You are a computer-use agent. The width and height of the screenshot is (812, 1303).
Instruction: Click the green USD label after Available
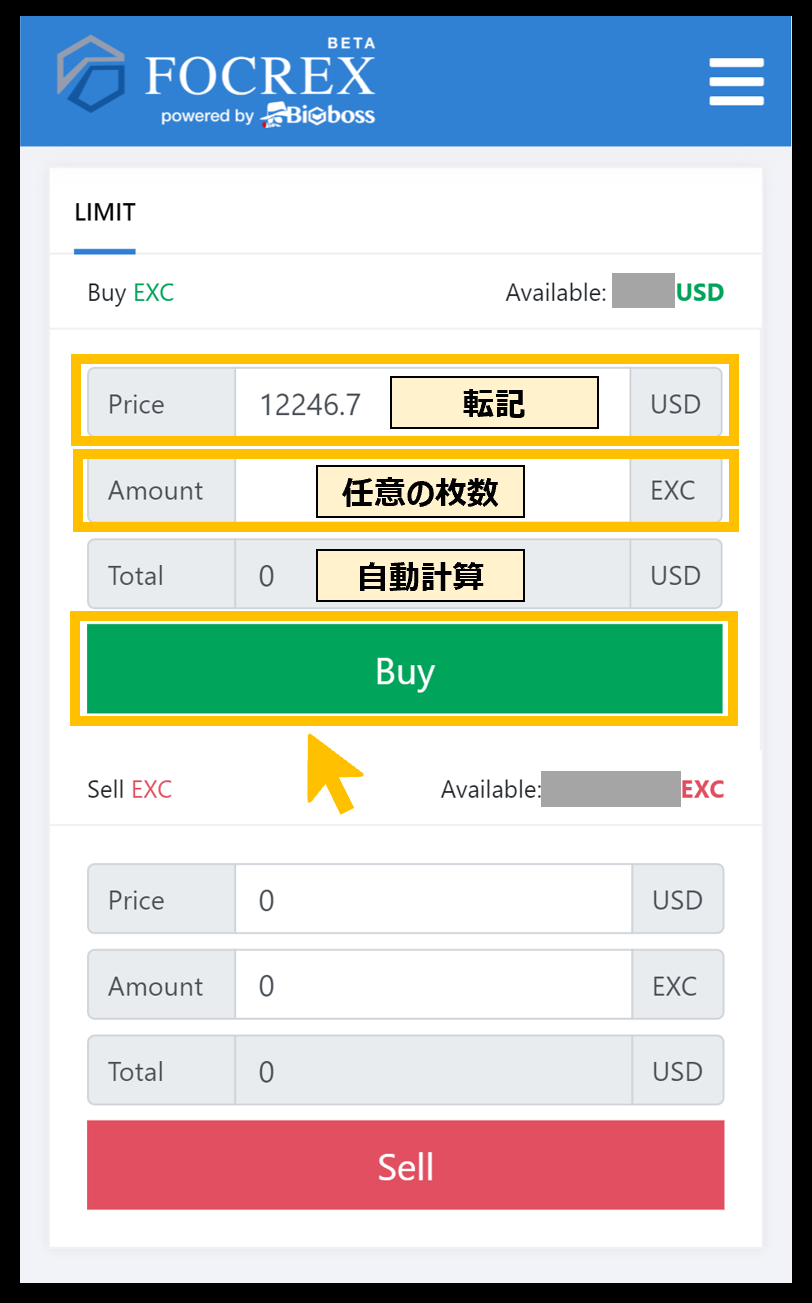pos(700,292)
